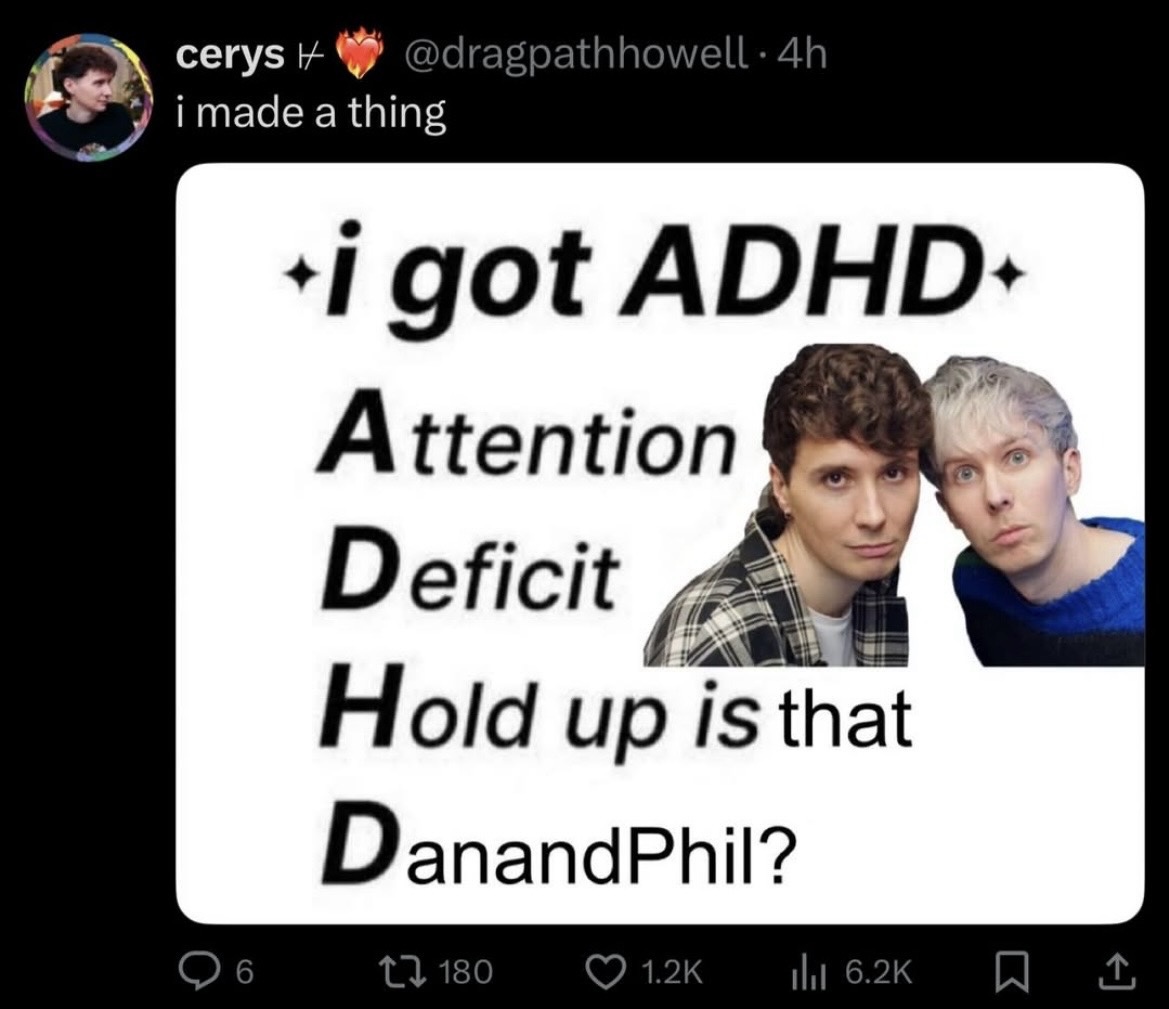Open the @dragpathhowell profile handle
Viewport: 1169px width, 1009px height.
(576, 56)
